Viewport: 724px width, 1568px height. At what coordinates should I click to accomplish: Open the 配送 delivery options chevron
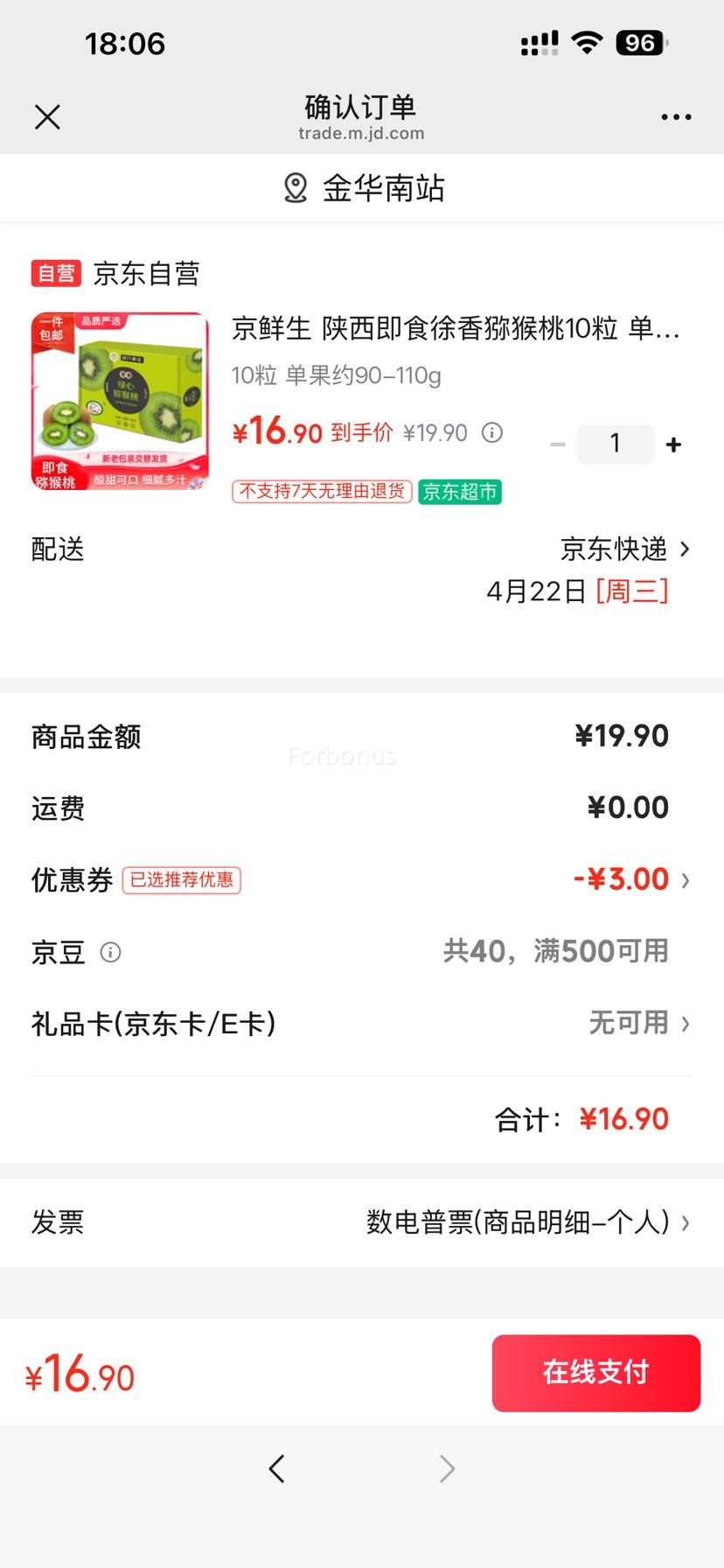pos(690,549)
